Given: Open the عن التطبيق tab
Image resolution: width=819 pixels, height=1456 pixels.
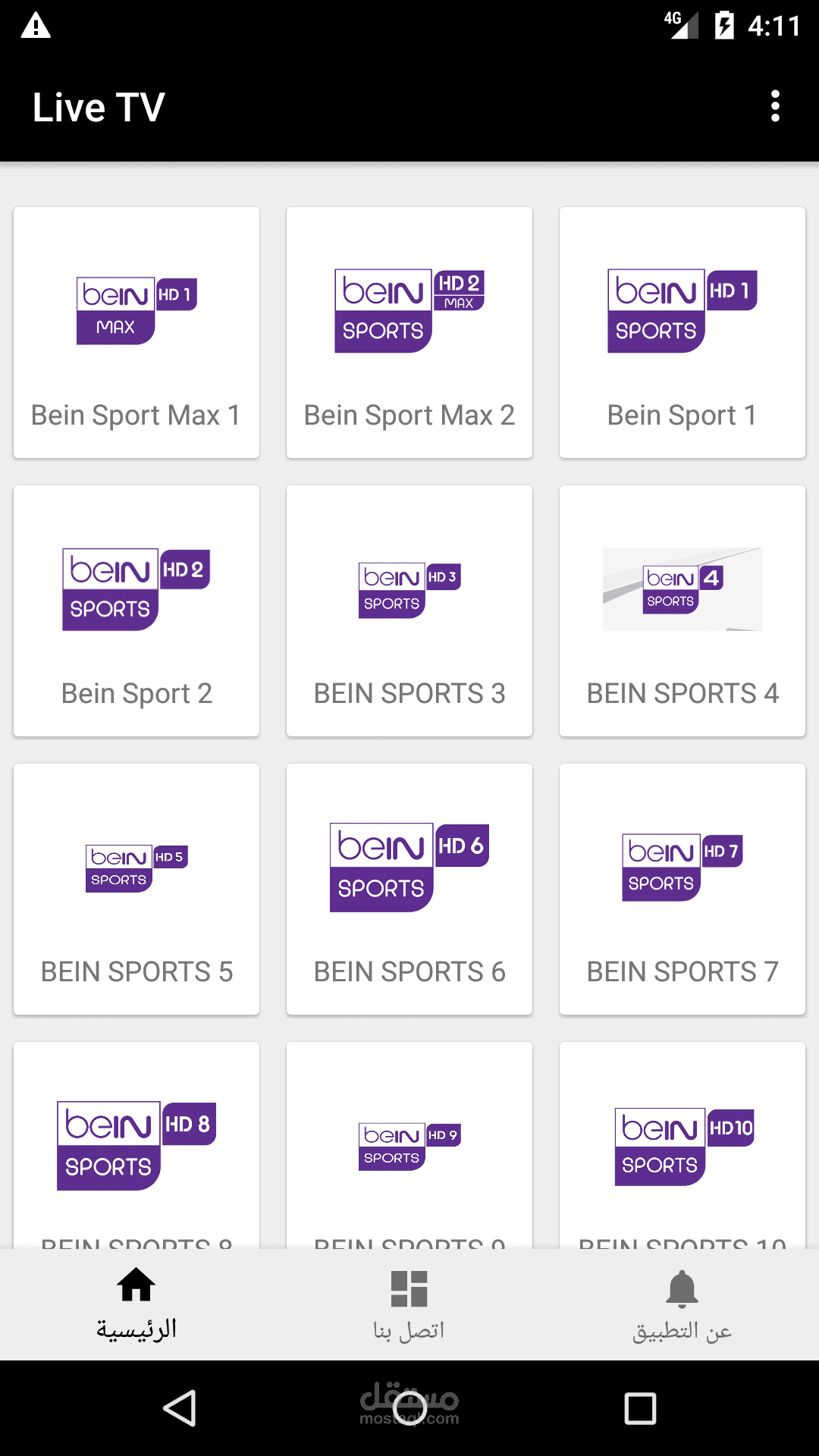Looking at the screenshot, I should coord(682,1304).
